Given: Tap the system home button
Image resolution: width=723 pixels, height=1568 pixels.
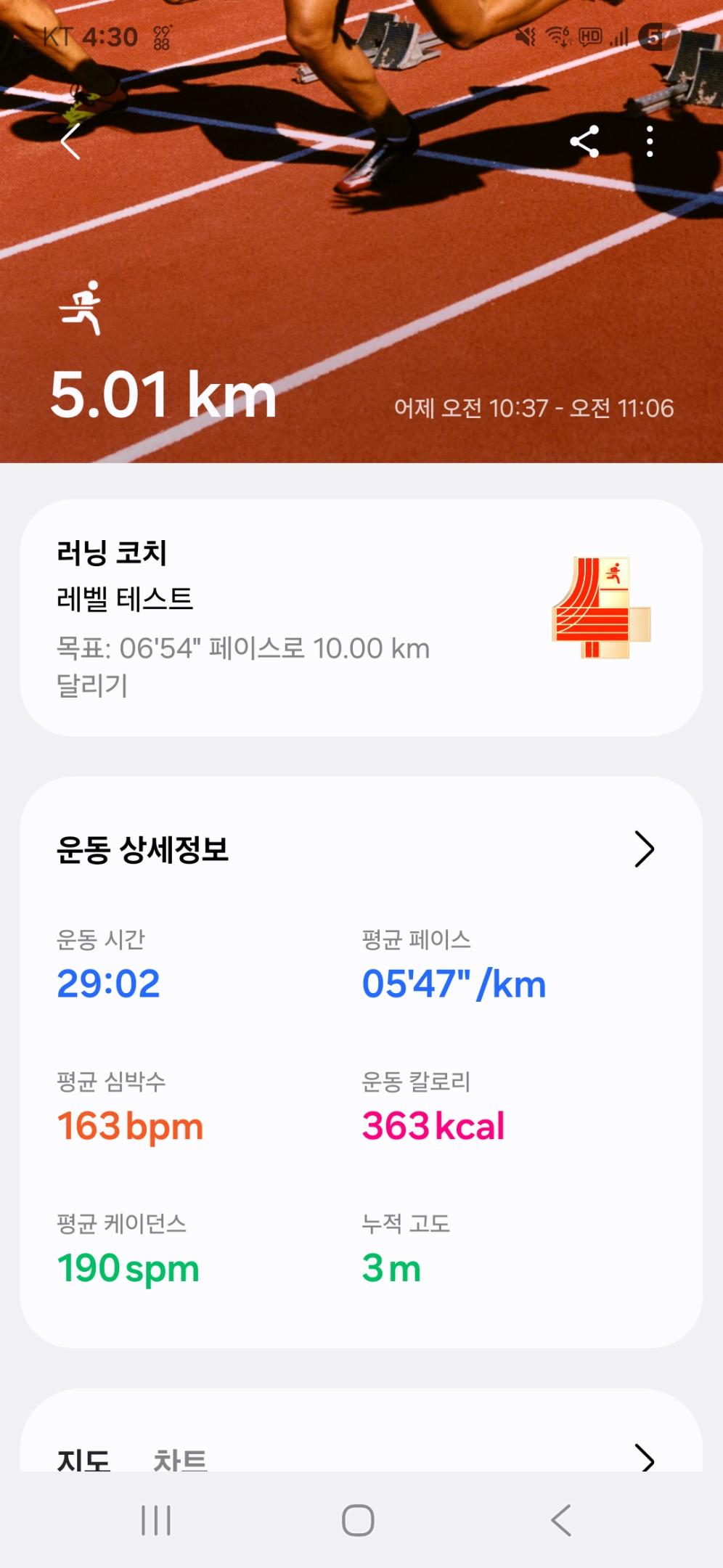Looking at the screenshot, I should [x=358, y=1520].
